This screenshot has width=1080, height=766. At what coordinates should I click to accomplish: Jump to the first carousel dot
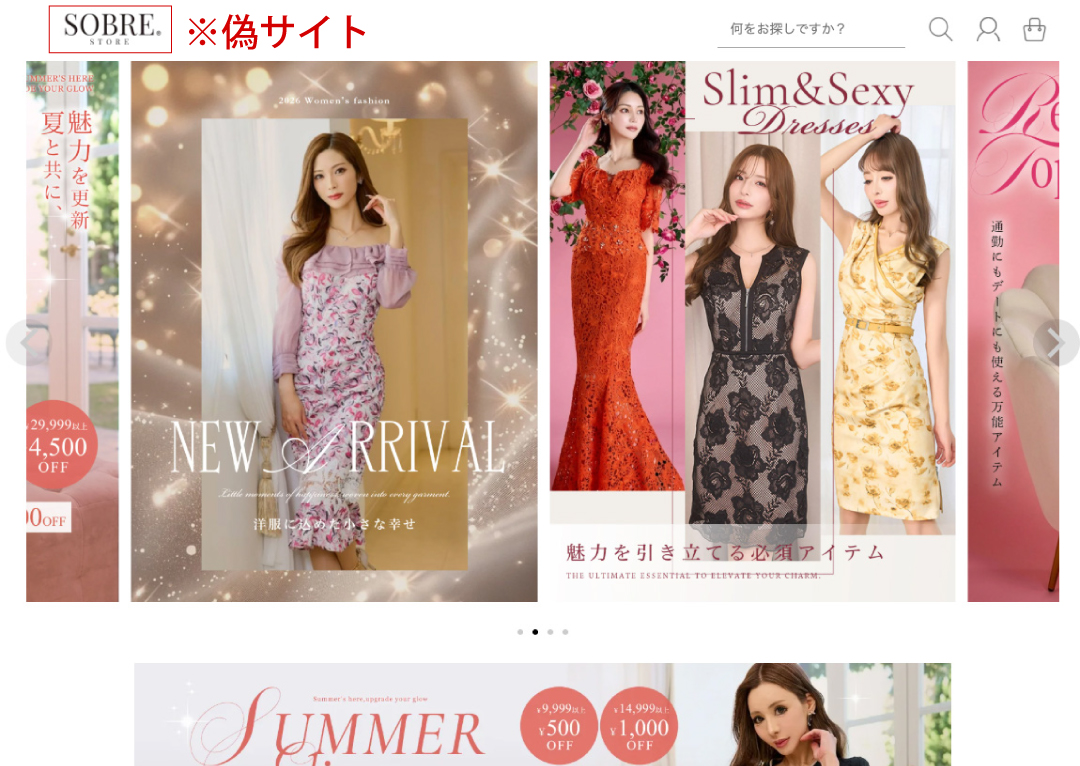[x=520, y=632]
